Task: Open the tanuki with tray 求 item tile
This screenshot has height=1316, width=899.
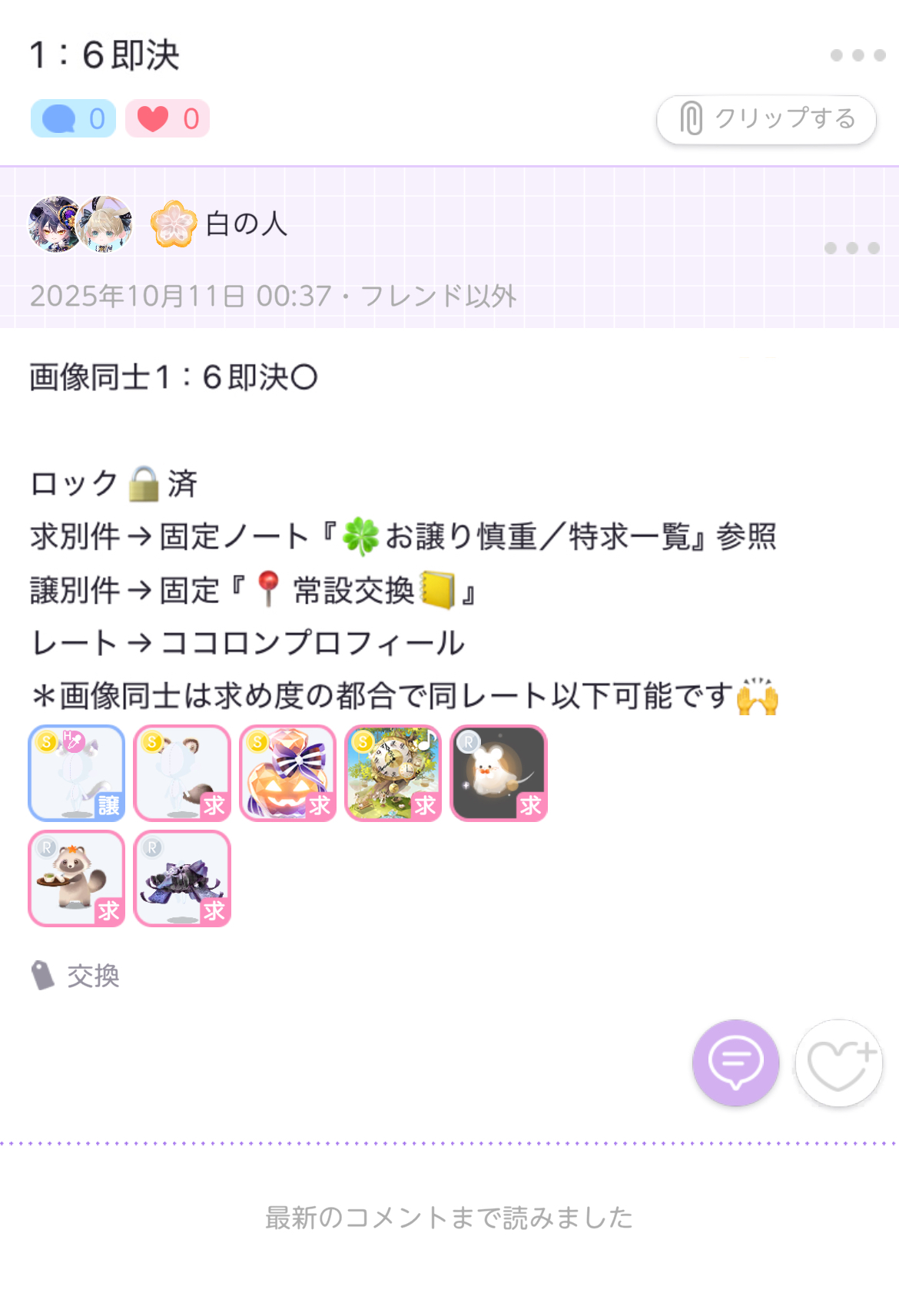Action: [77, 878]
